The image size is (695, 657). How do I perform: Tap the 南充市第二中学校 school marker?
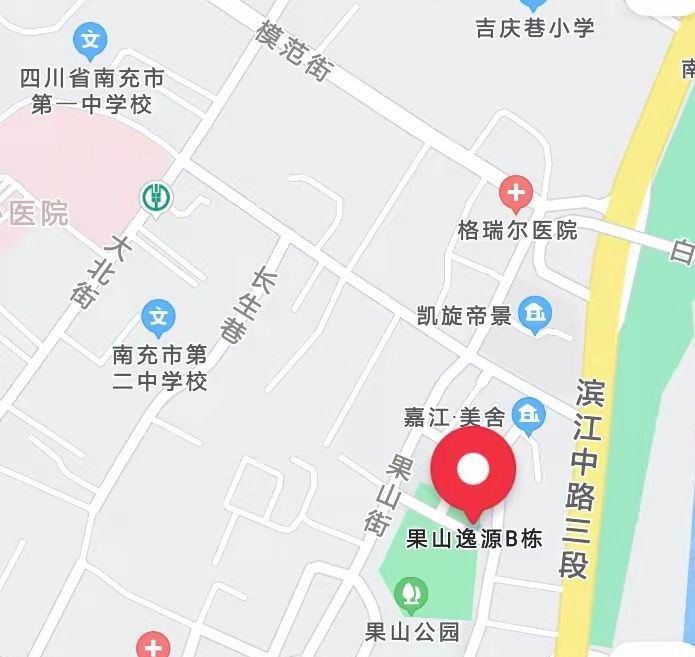(158, 319)
